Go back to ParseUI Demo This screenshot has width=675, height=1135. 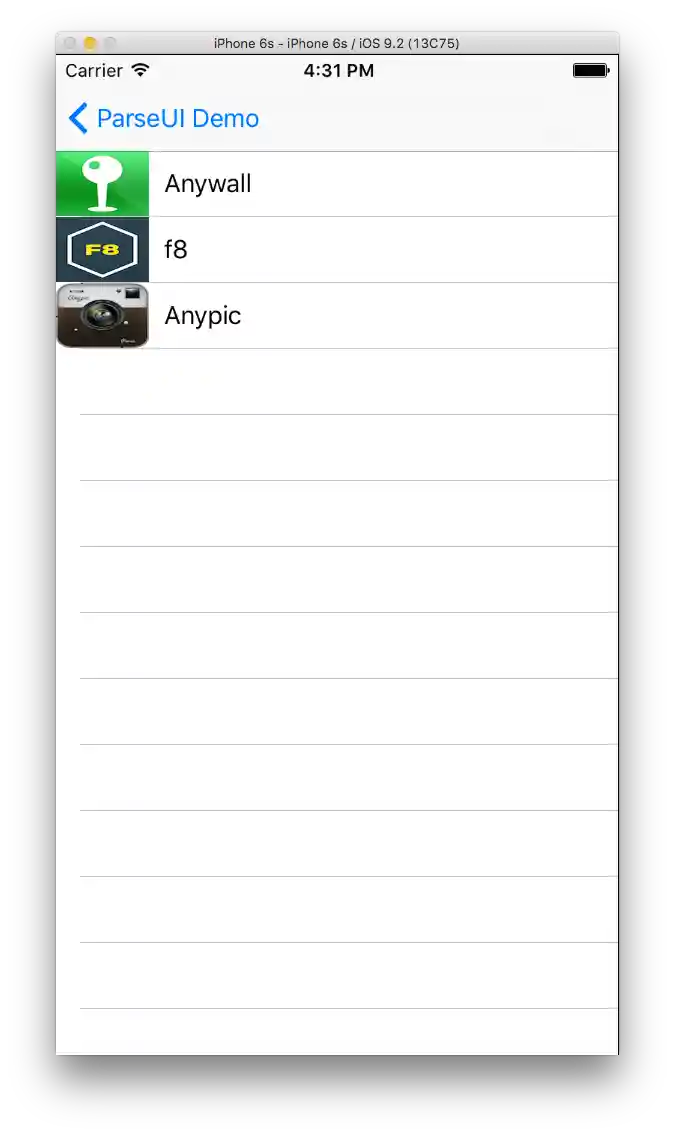(x=163, y=118)
